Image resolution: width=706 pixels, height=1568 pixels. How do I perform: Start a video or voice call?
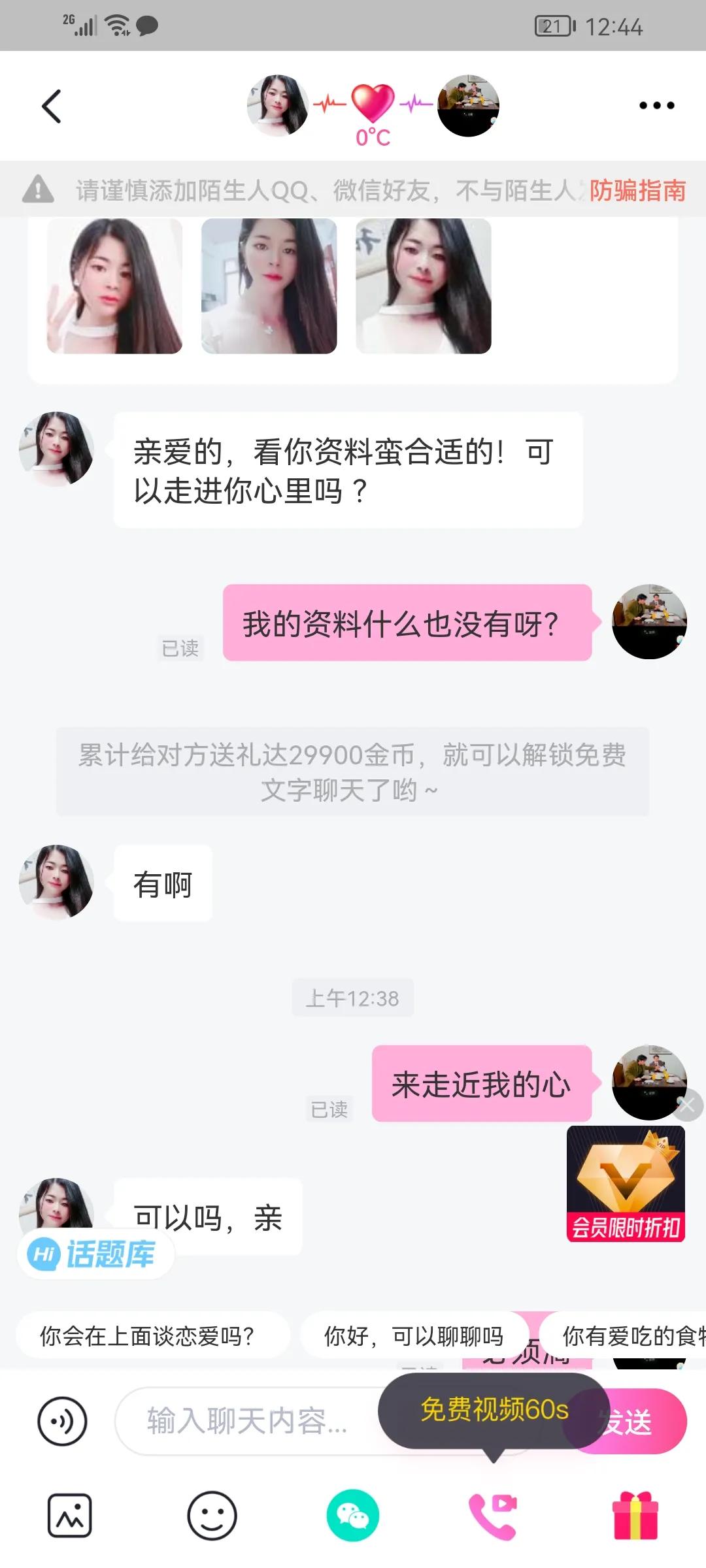(x=493, y=1515)
